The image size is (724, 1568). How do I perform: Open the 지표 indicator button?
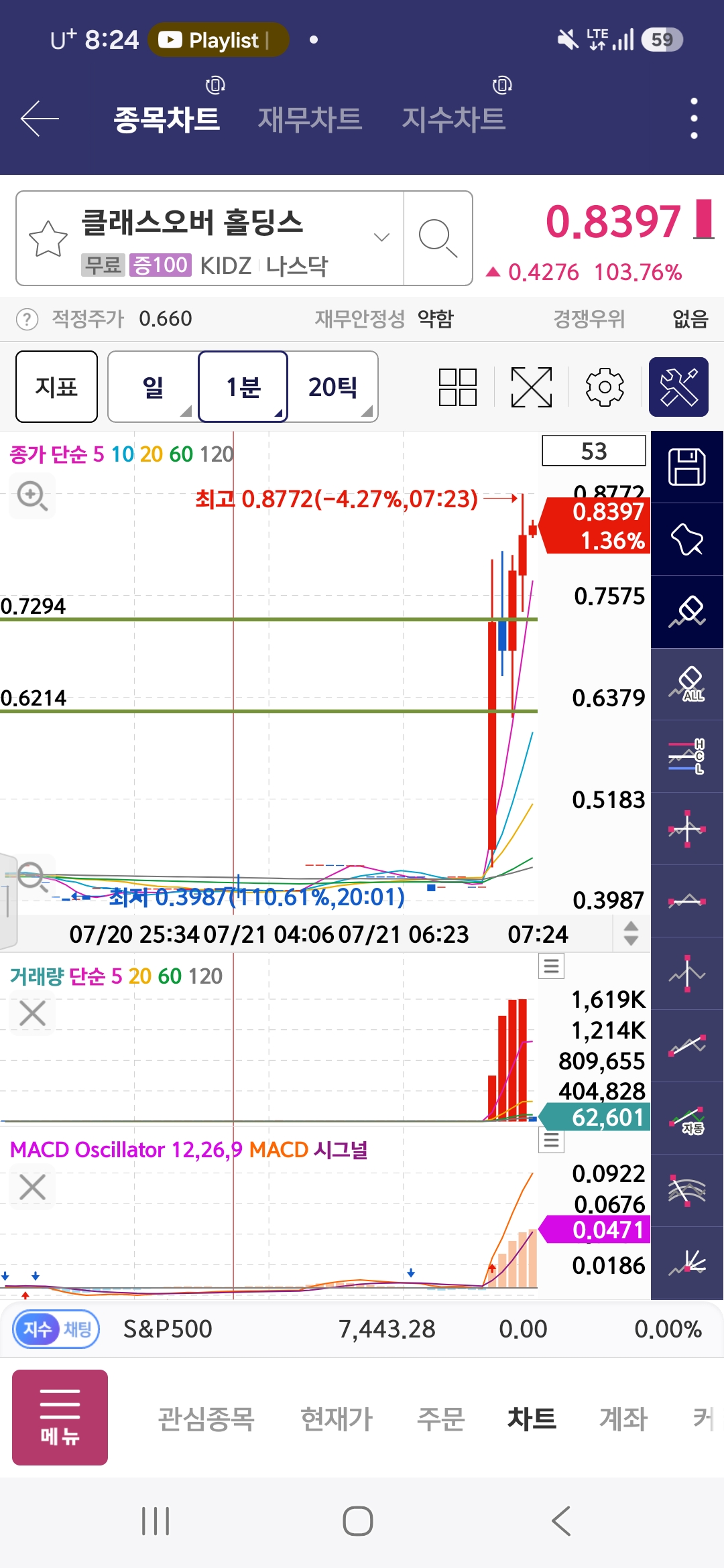click(56, 387)
